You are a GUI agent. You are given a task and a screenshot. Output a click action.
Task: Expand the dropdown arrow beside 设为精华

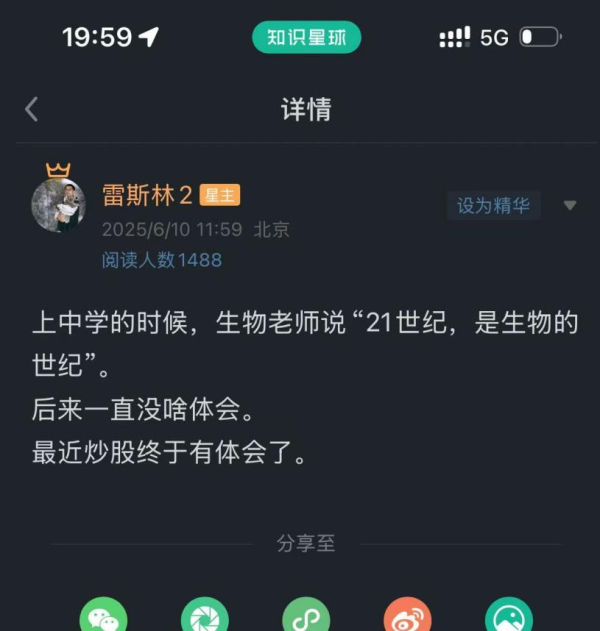pyautogui.click(x=570, y=206)
